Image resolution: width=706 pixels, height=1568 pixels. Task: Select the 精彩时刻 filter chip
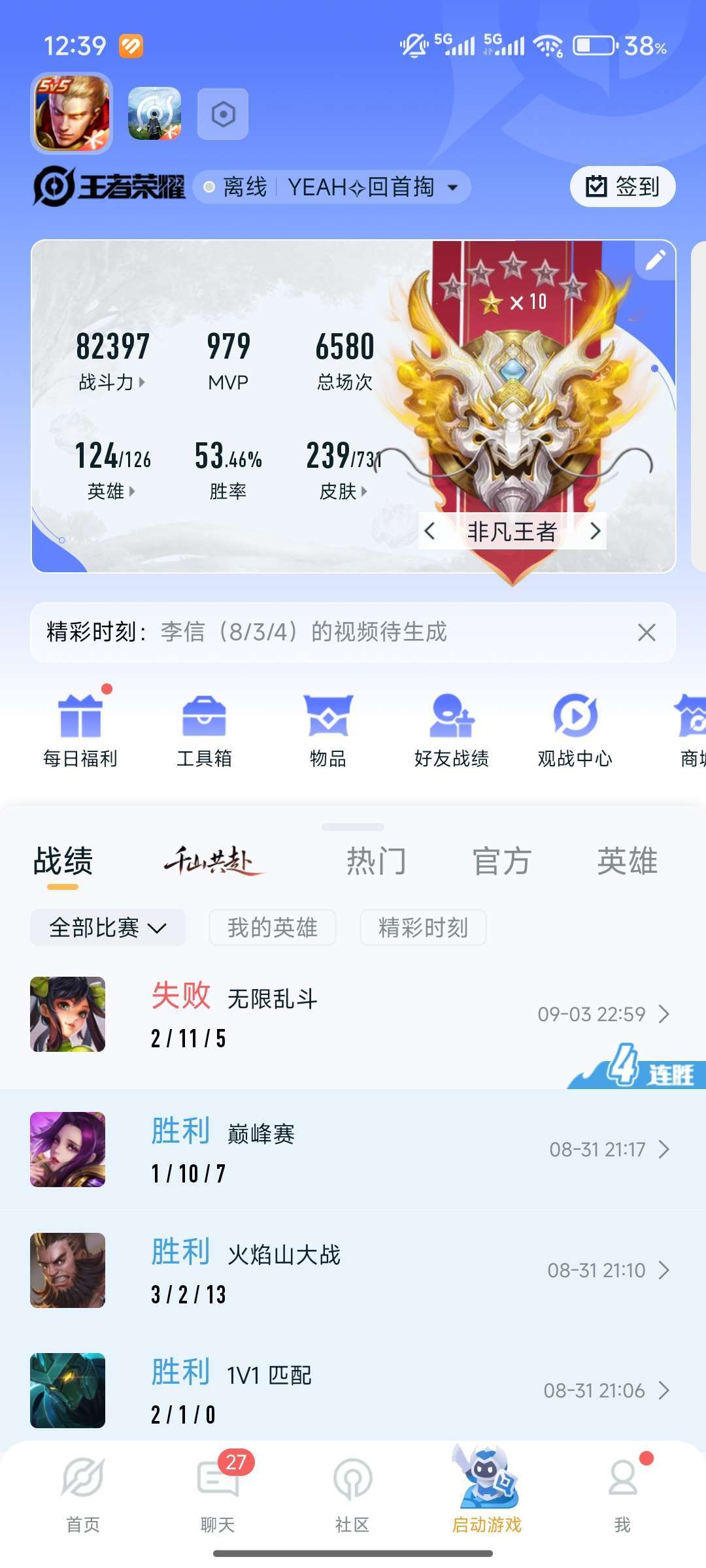tap(423, 928)
